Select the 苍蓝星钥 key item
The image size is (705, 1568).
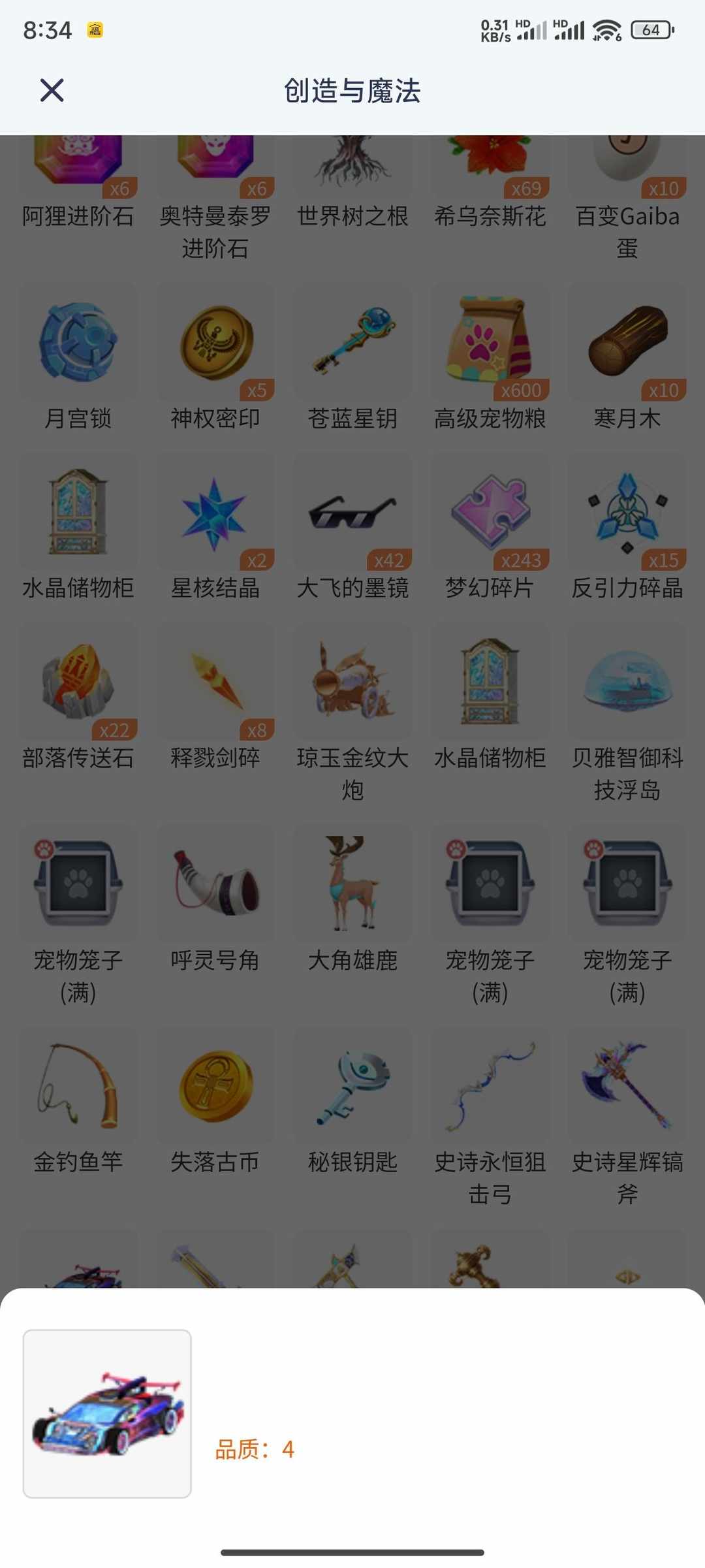[x=352, y=343]
